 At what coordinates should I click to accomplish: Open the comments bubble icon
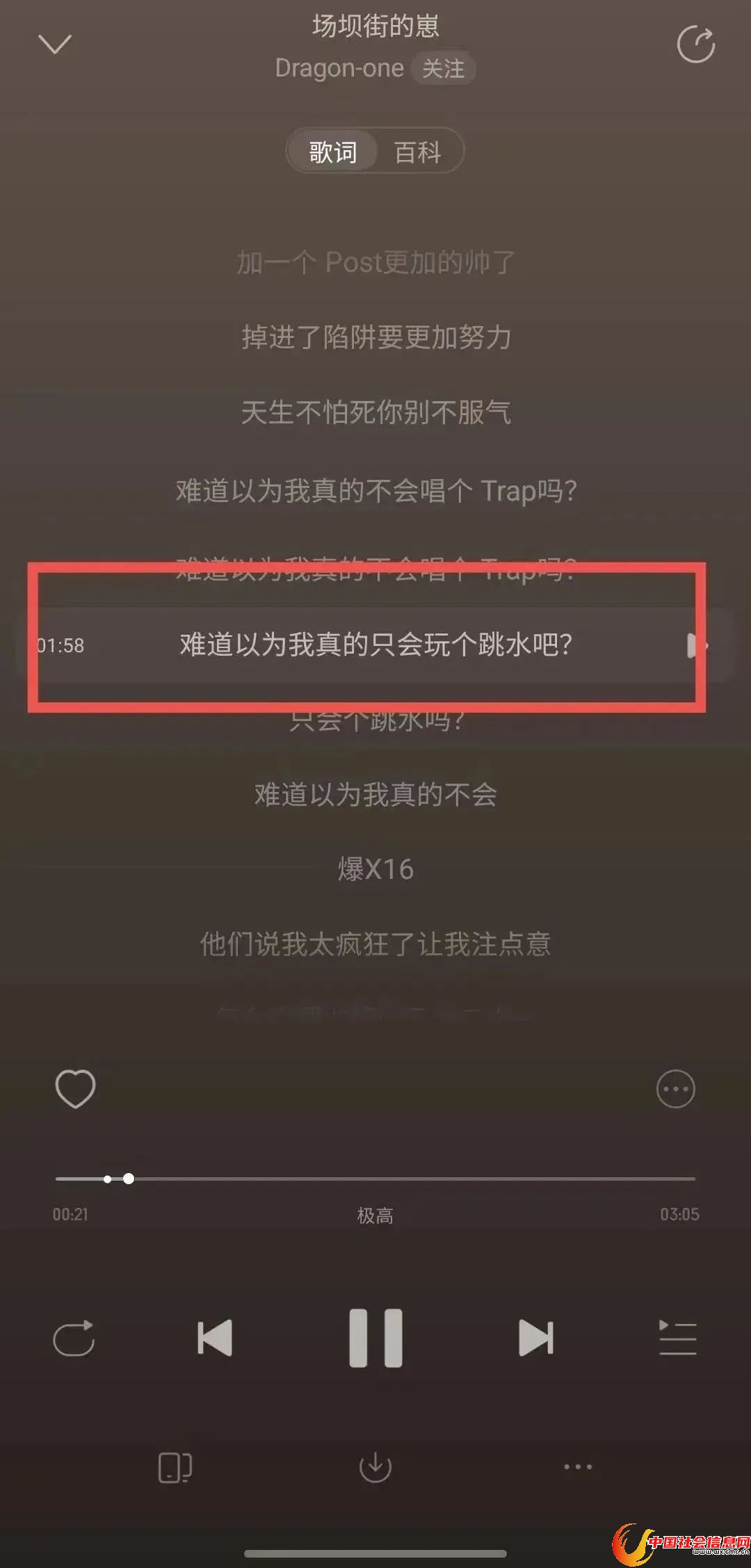click(x=675, y=1089)
